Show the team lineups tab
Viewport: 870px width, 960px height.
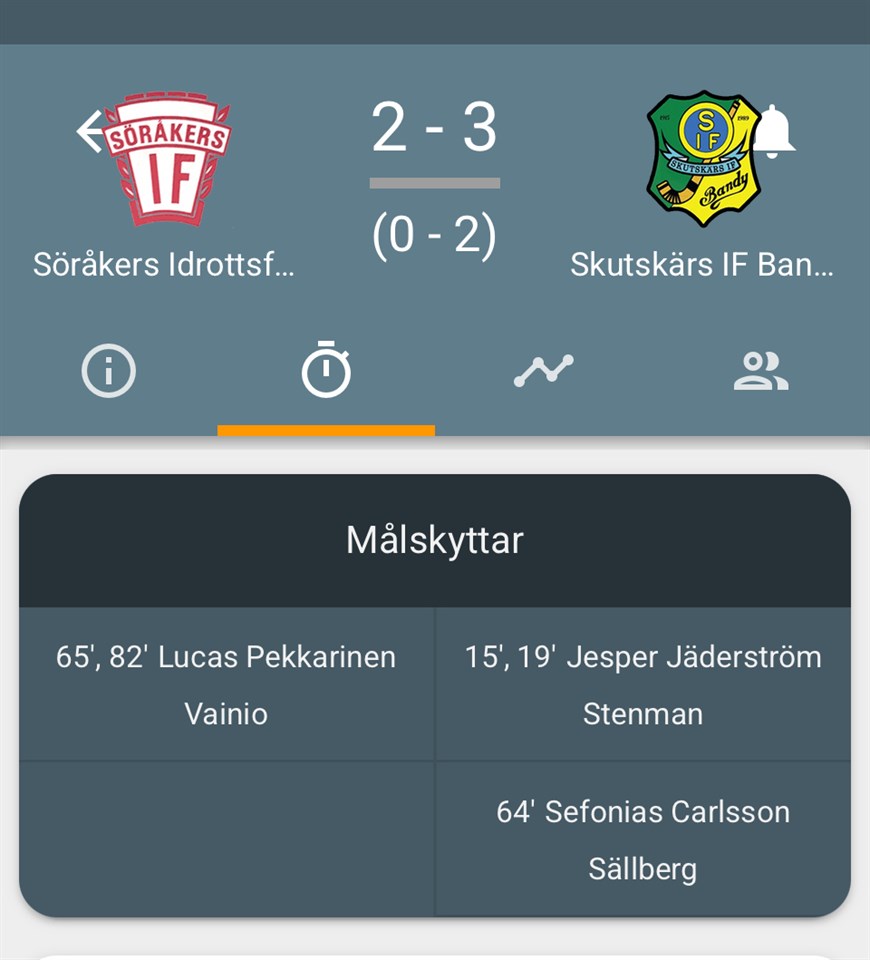click(761, 372)
